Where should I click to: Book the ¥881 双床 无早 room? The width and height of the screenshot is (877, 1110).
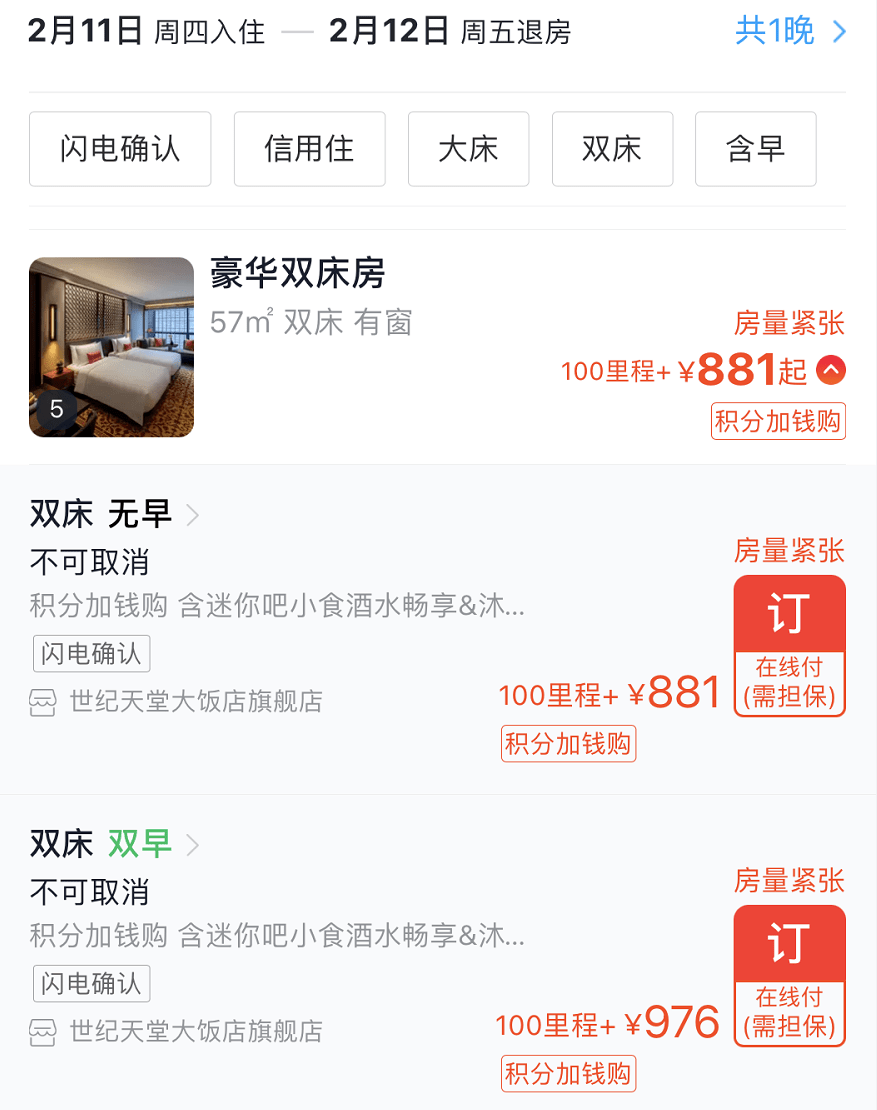tap(789, 645)
